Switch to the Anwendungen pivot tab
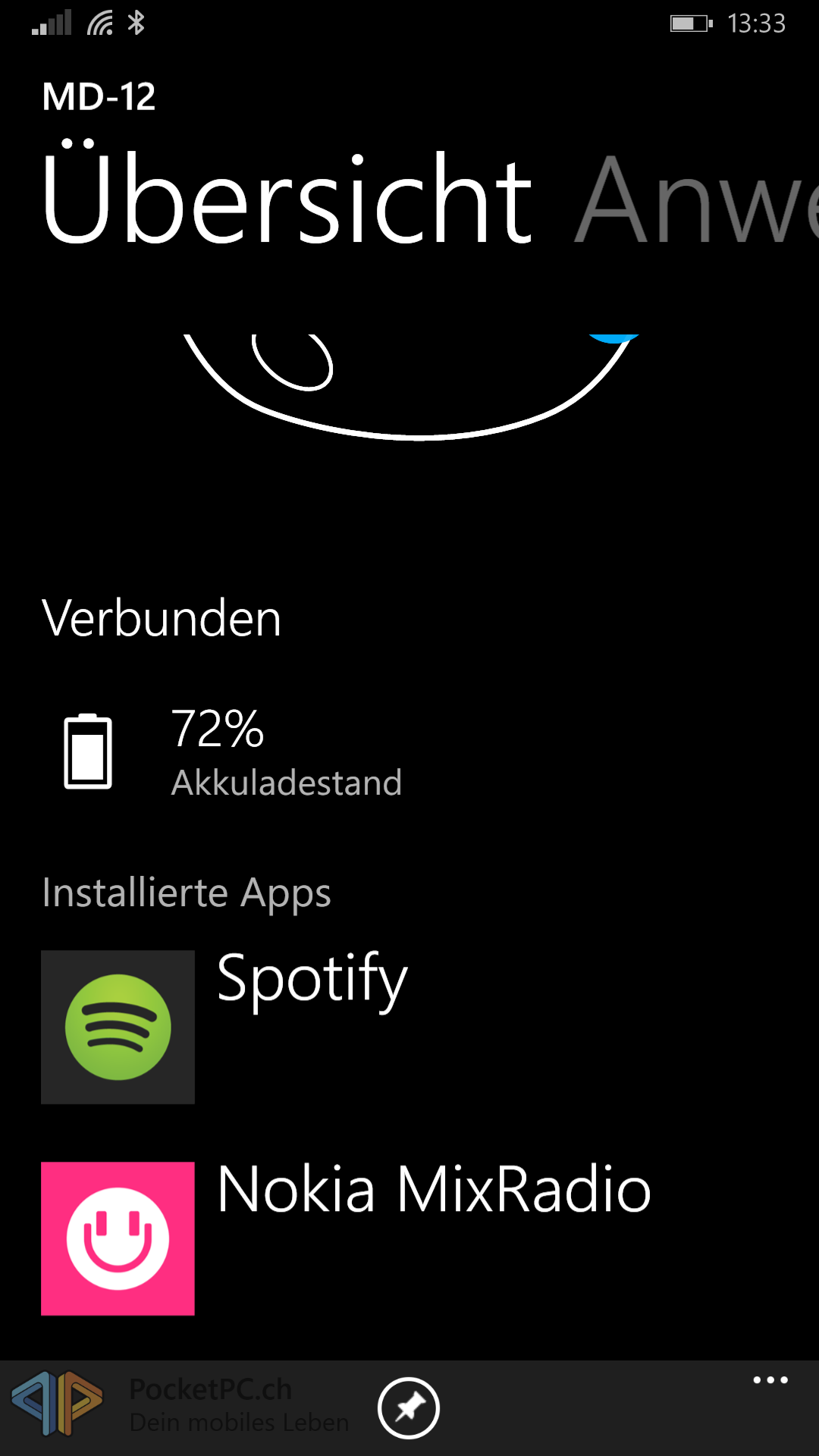This screenshot has width=819, height=1456. click(694, 201)
